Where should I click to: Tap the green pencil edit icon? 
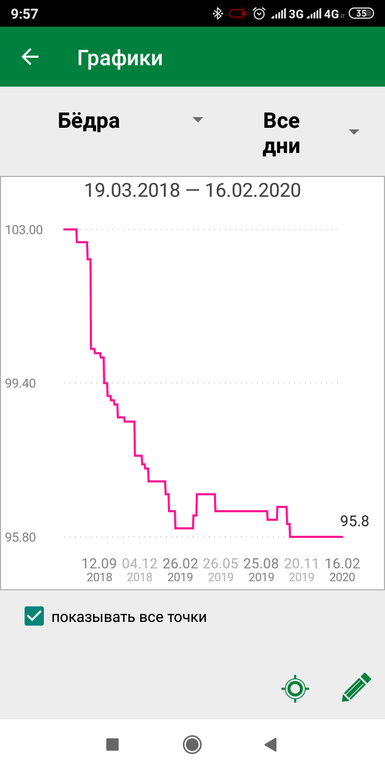pyautogui.click(x=356, y=688)
